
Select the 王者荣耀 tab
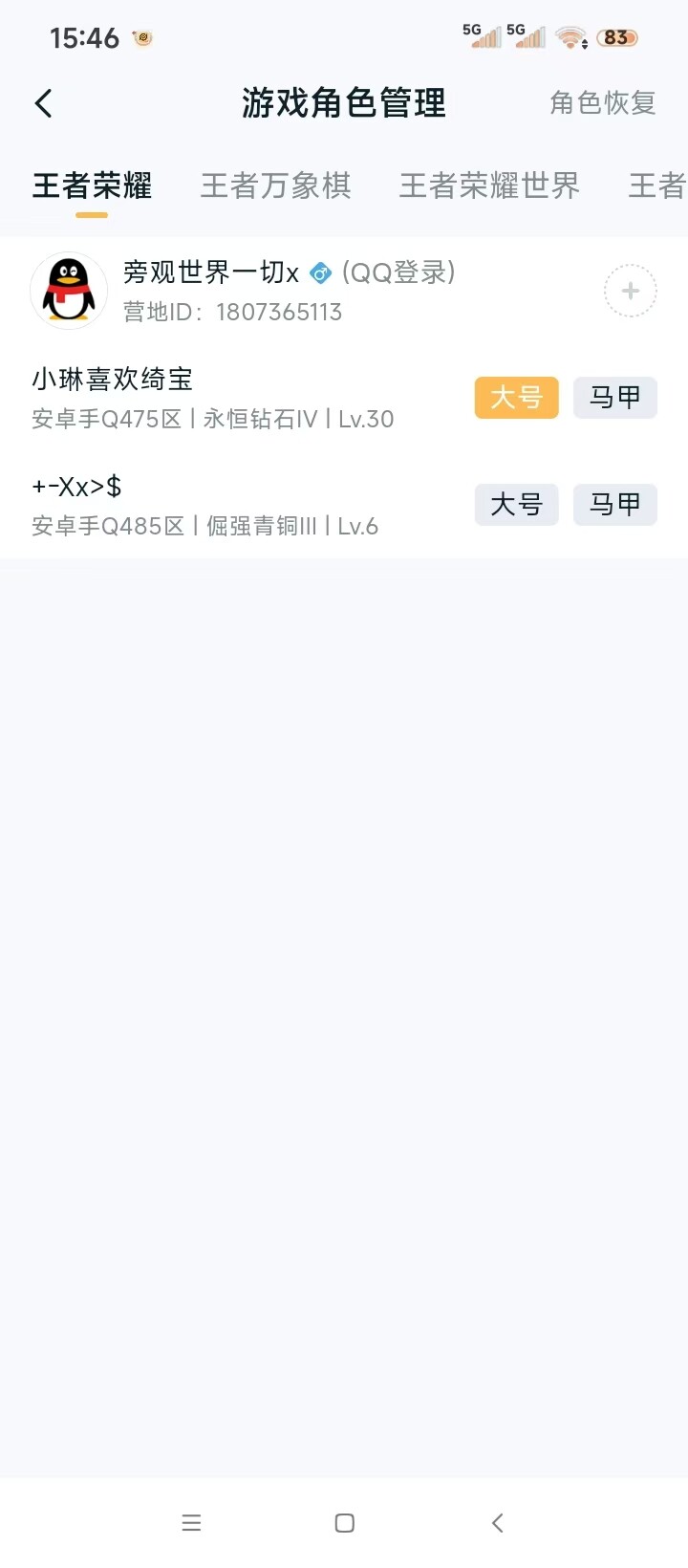click(91, 186)
